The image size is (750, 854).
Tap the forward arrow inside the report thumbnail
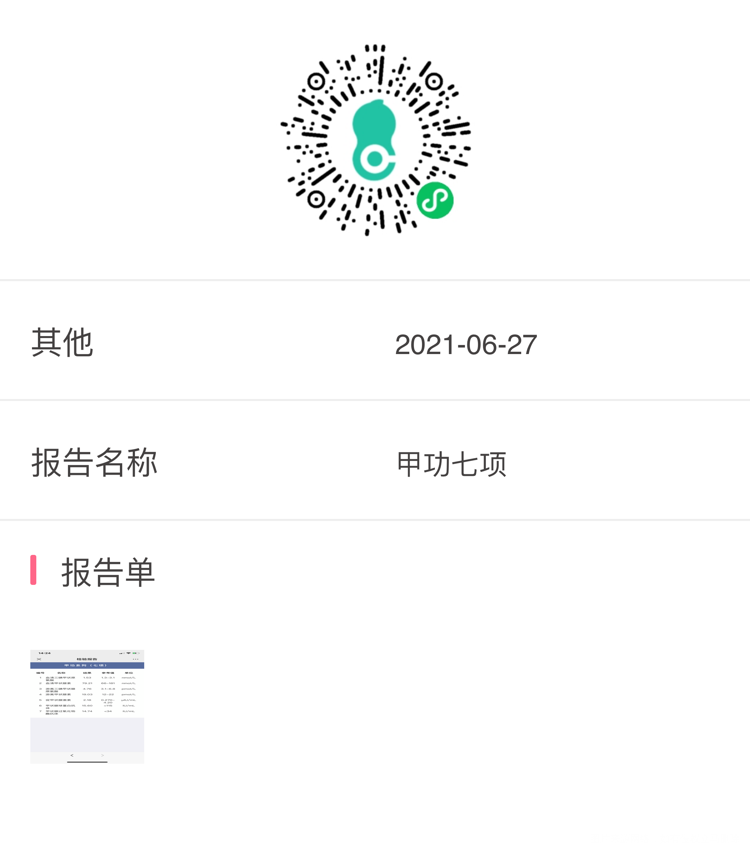102,755
